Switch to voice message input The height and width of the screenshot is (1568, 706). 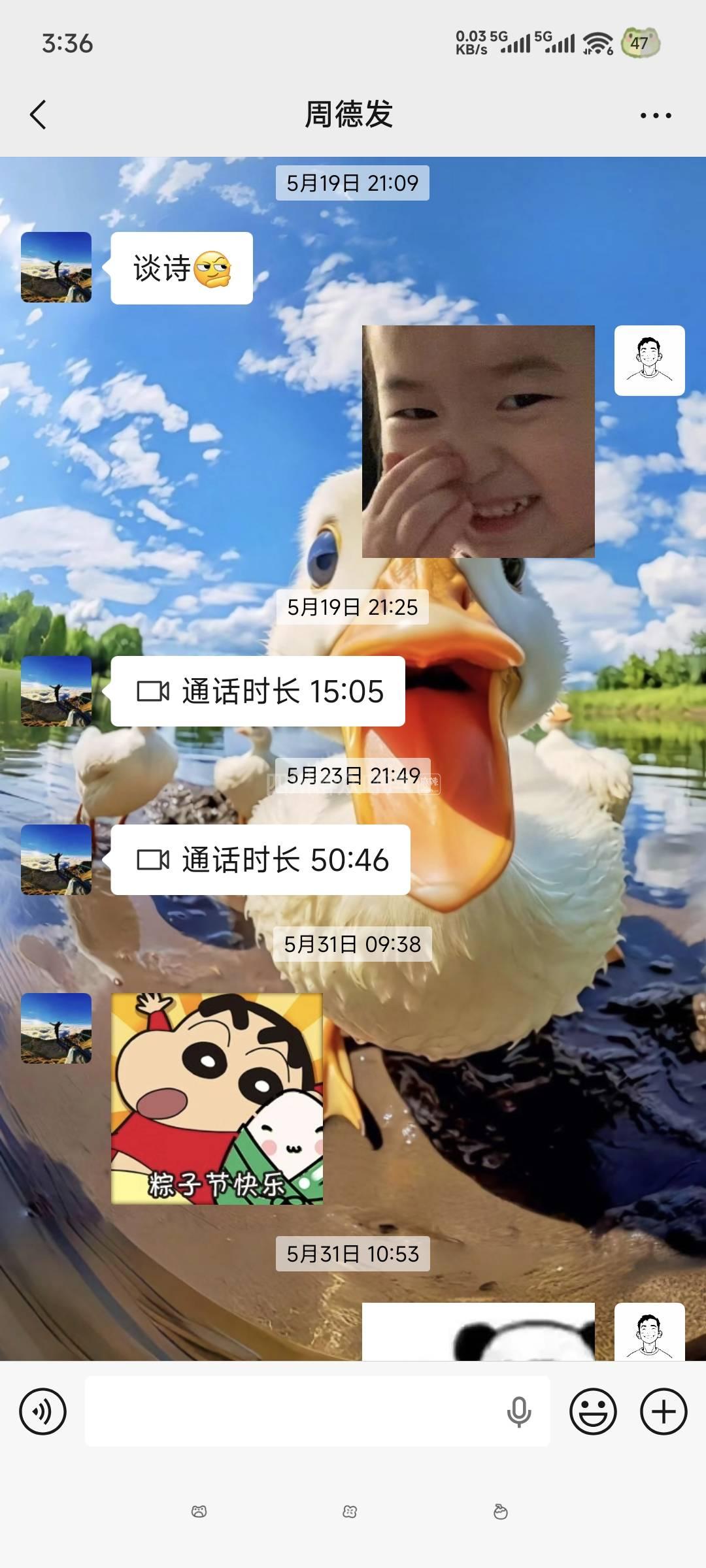tap(43, 1411)
